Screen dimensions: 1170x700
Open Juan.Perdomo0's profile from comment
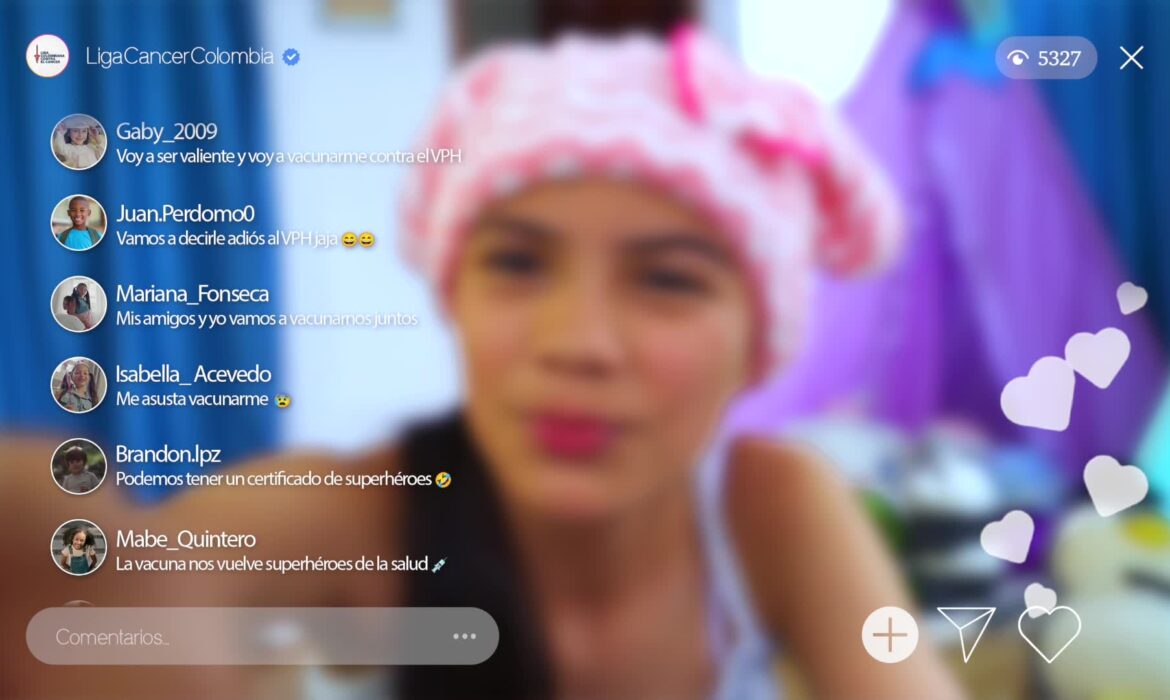point(79,222)
